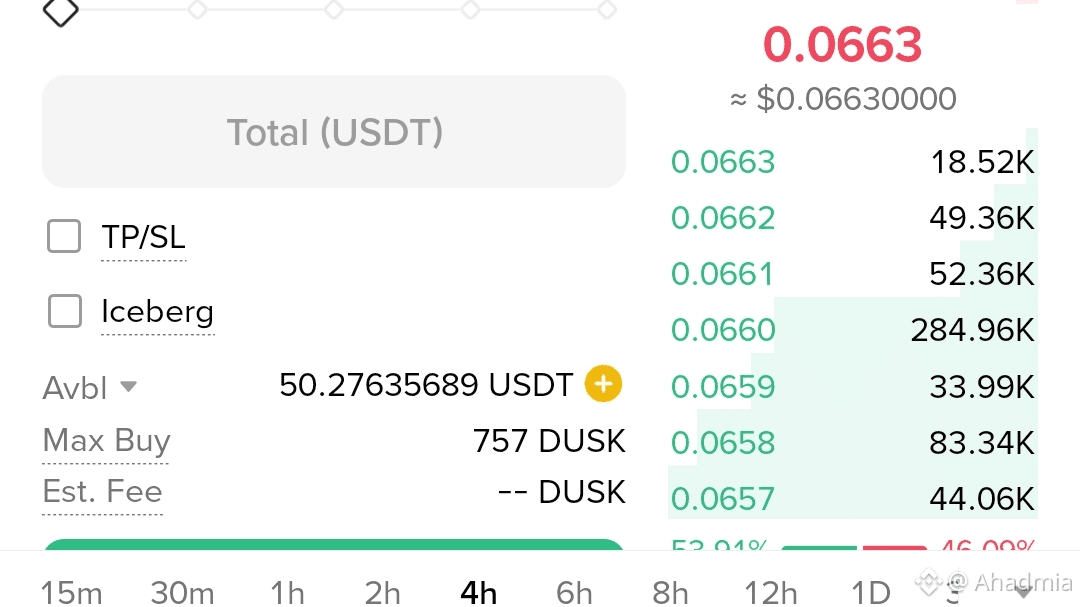Select the 0.0660 bid price row
Image resolution: width=1080 pixels, height=607 pixels.
pos(853,329)
